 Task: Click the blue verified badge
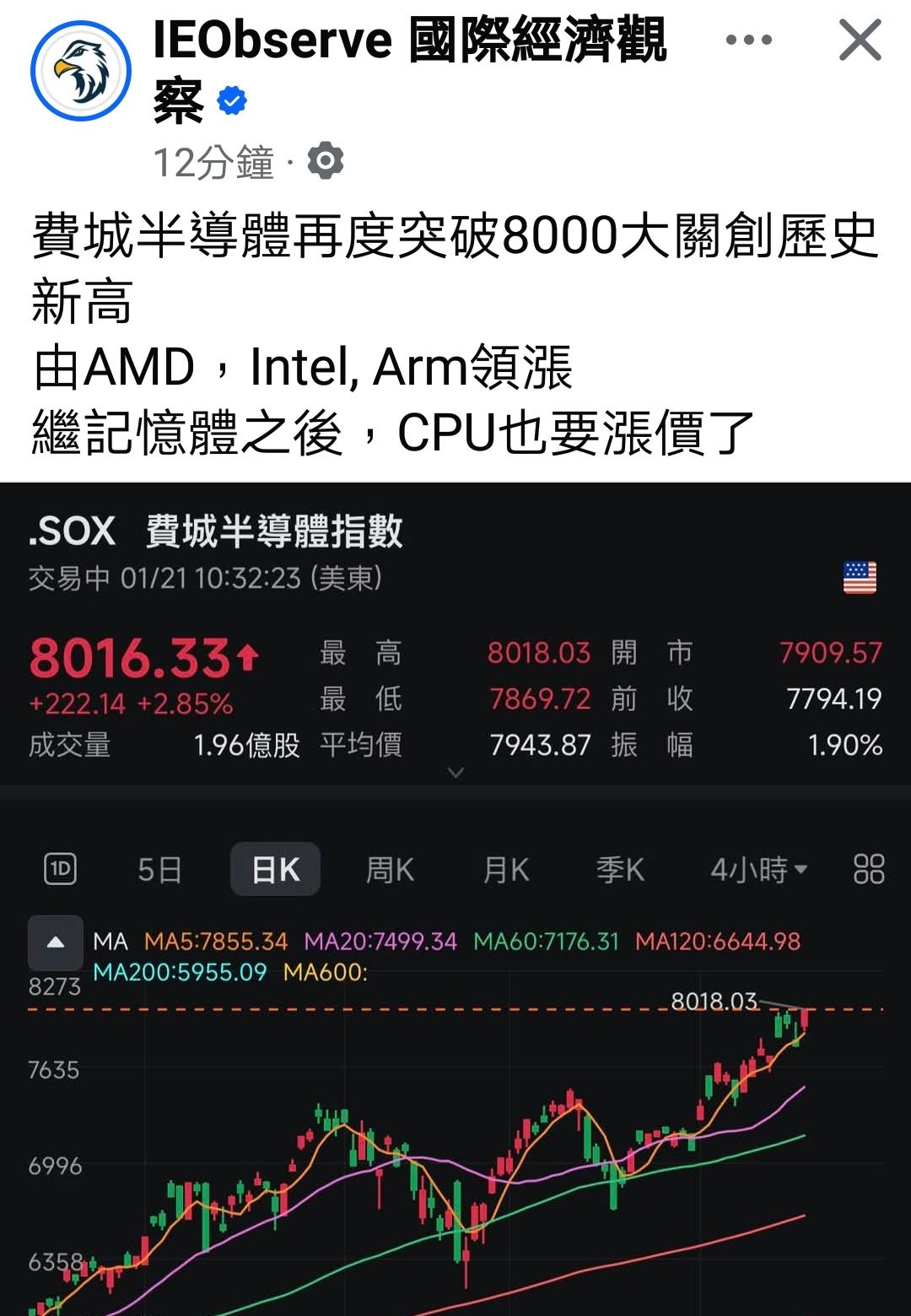click(x=229, y=100)
